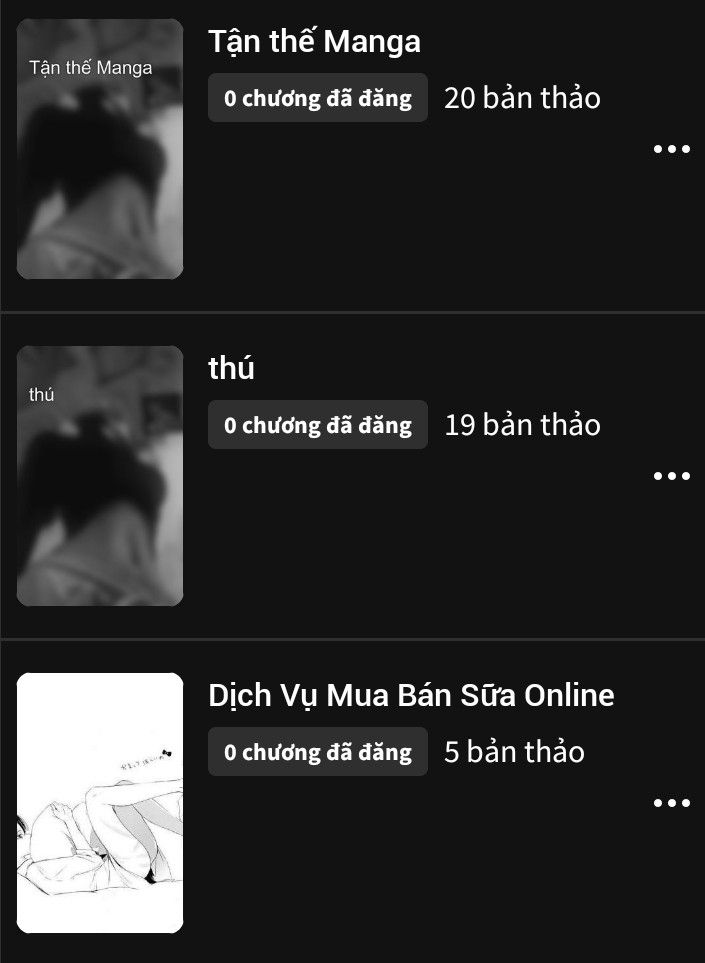Open more options for Dịch Vụ Mua Bán Sữa Online

pos(671,803)
